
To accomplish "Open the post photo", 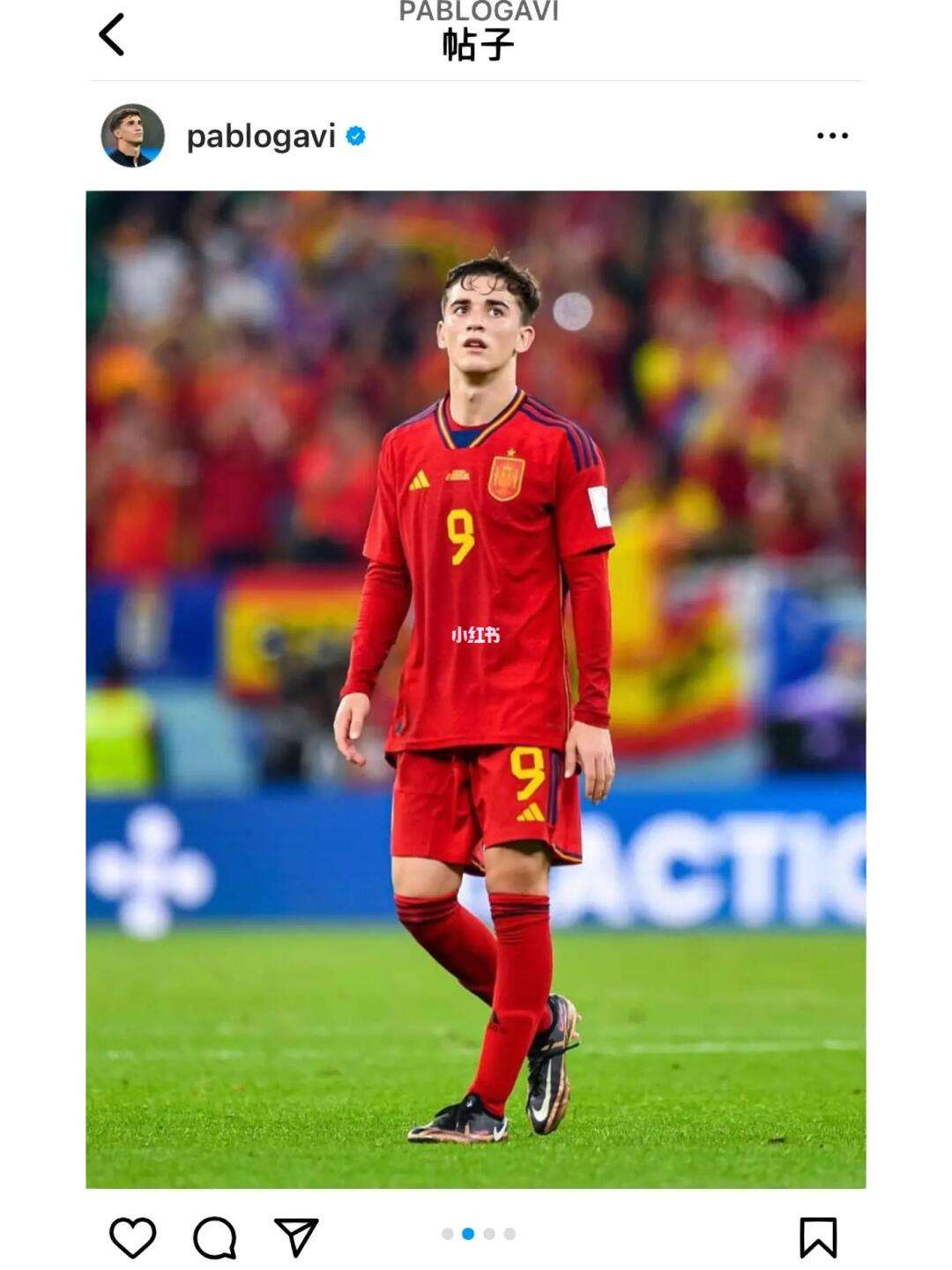I will click(476, 688).
